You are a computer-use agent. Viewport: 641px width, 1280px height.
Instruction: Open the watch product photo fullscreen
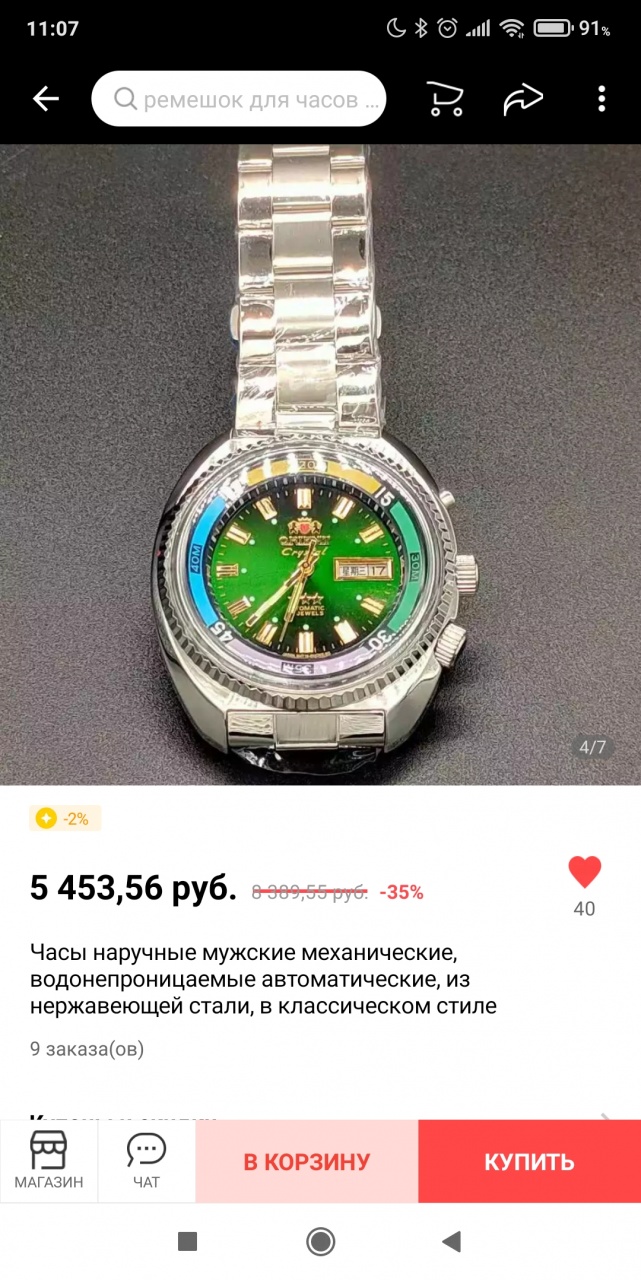click(x=320, y=465)
